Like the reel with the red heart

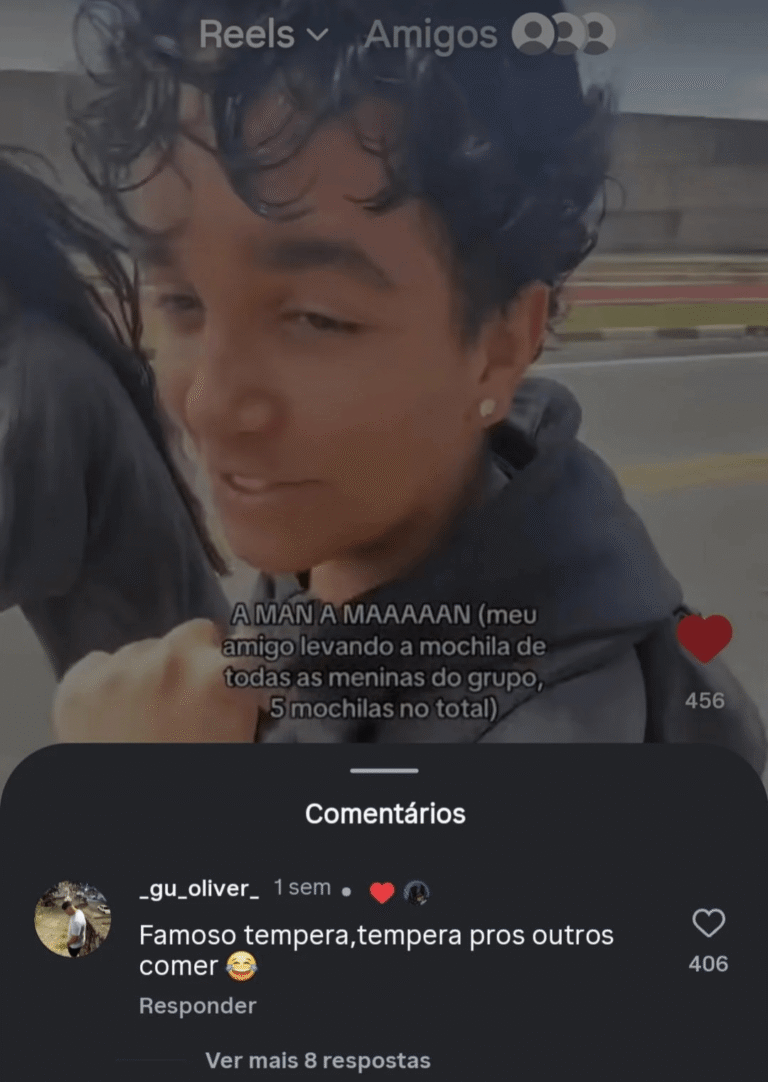point(705,639)
